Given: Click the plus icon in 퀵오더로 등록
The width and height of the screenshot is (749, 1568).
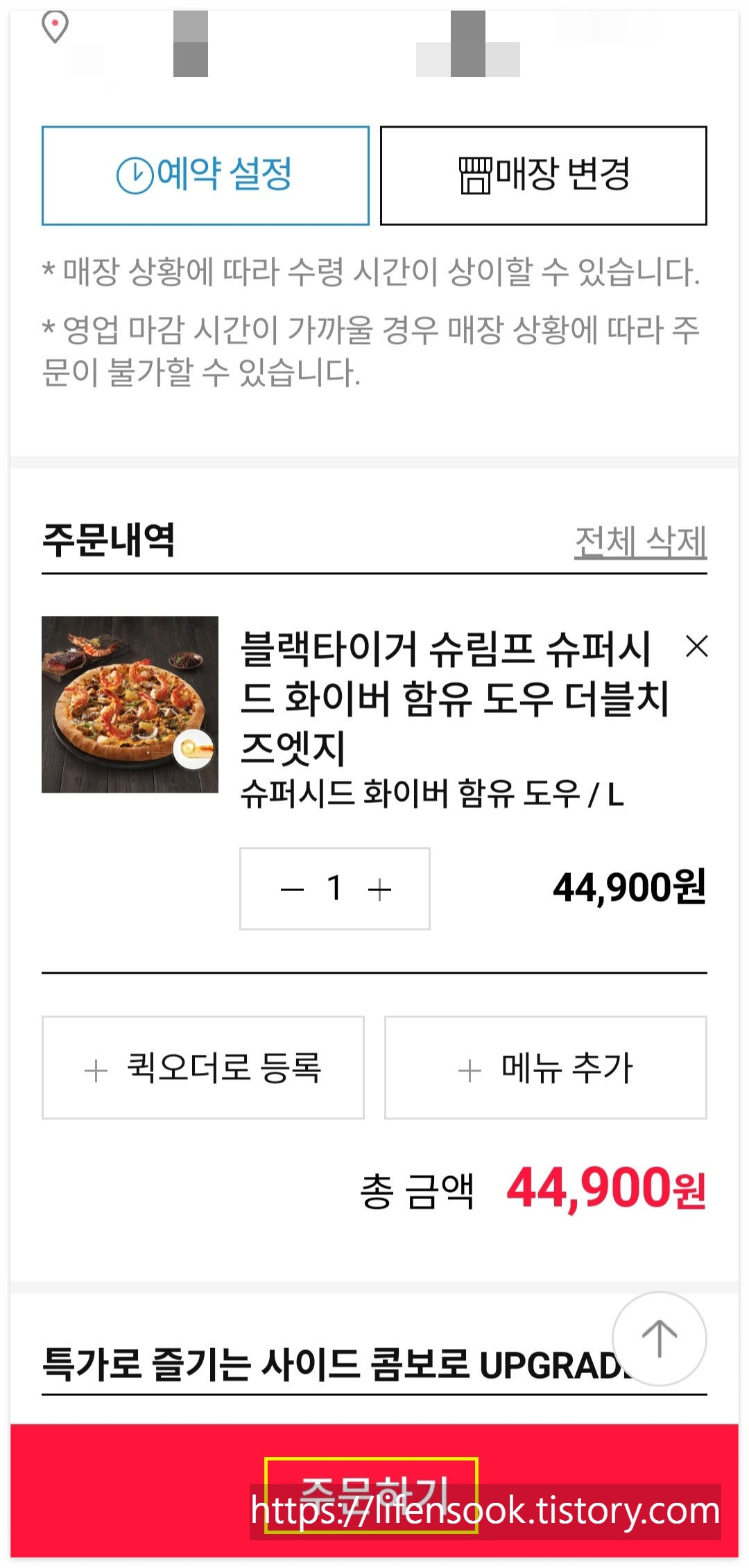Looking at the screenshot, I should [95, 1070].
